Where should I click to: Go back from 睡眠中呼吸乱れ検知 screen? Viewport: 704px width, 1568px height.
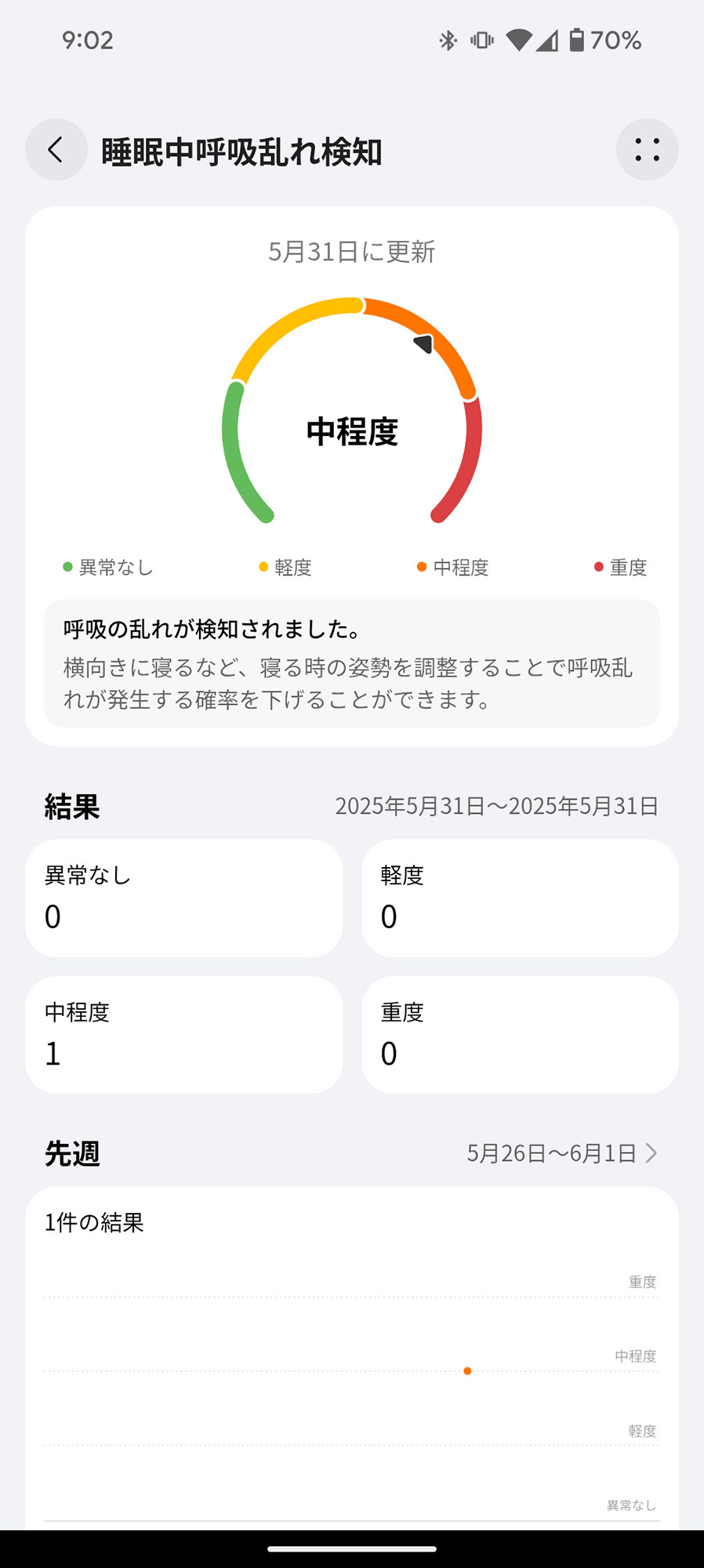(x=56, y=150)
